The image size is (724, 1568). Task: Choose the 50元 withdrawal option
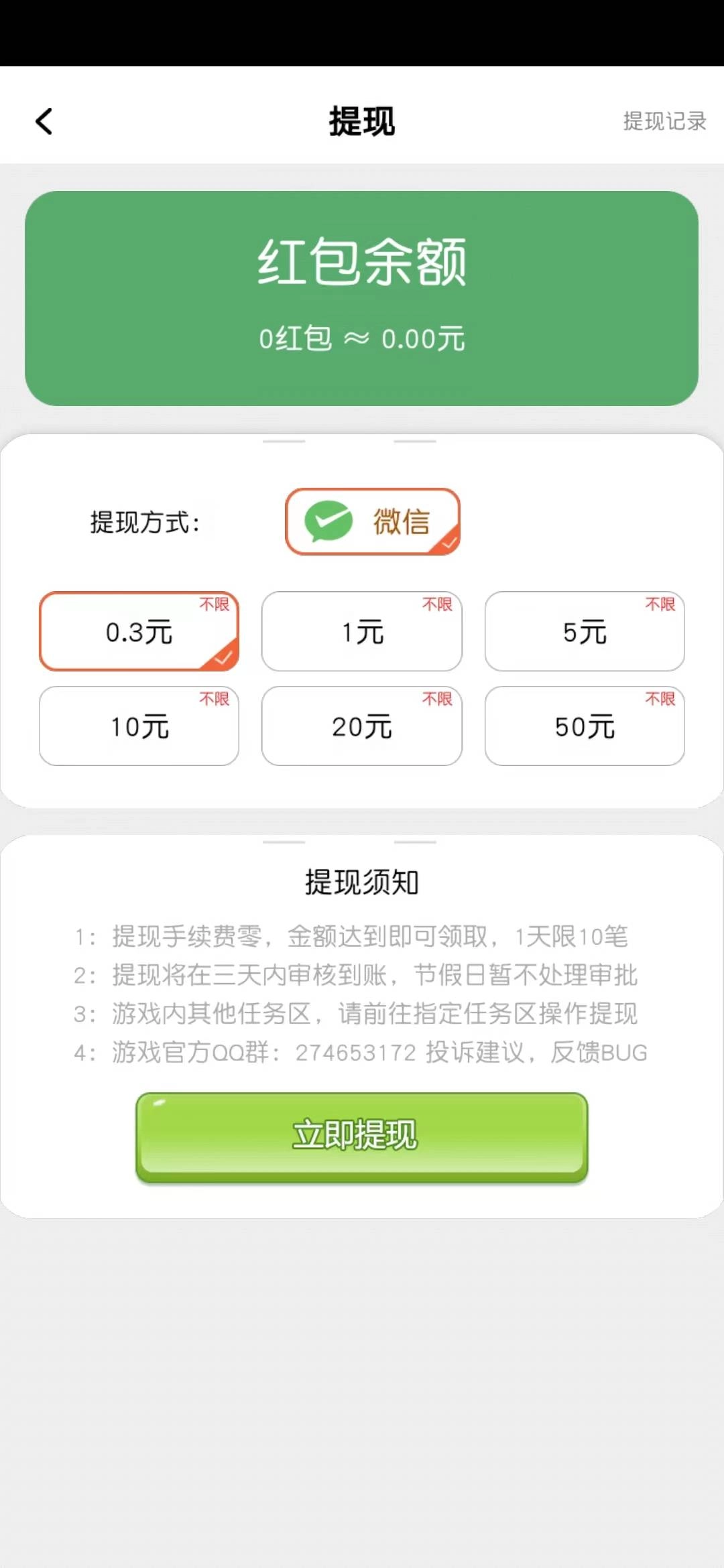[x=585, y=726]
